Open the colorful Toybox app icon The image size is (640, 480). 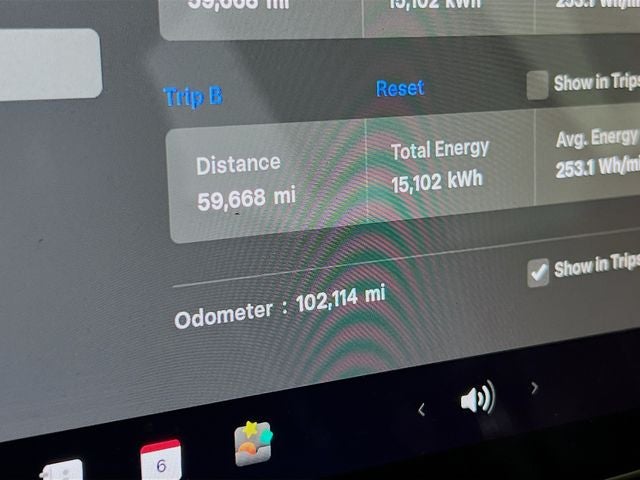(x=253, y=443)
